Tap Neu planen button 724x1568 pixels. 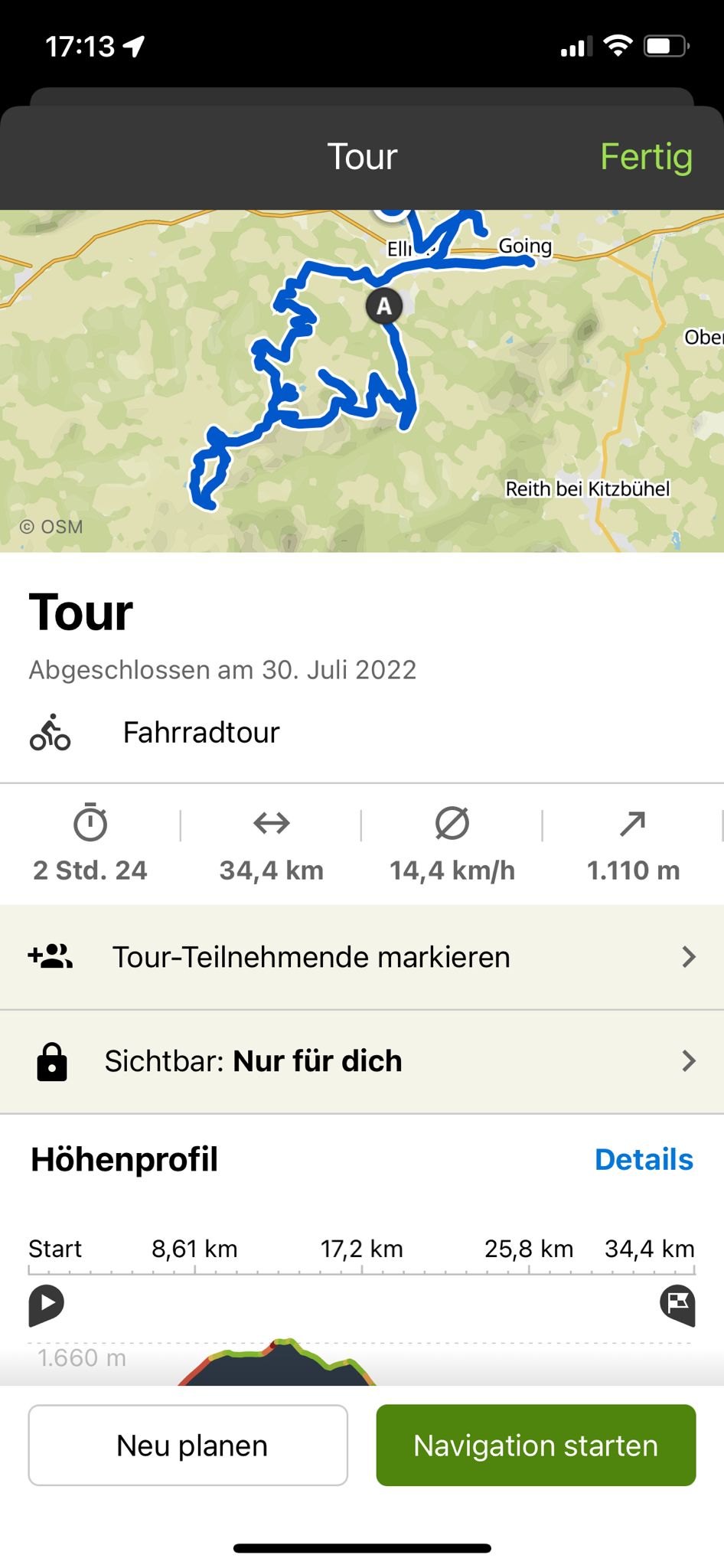188,1445
